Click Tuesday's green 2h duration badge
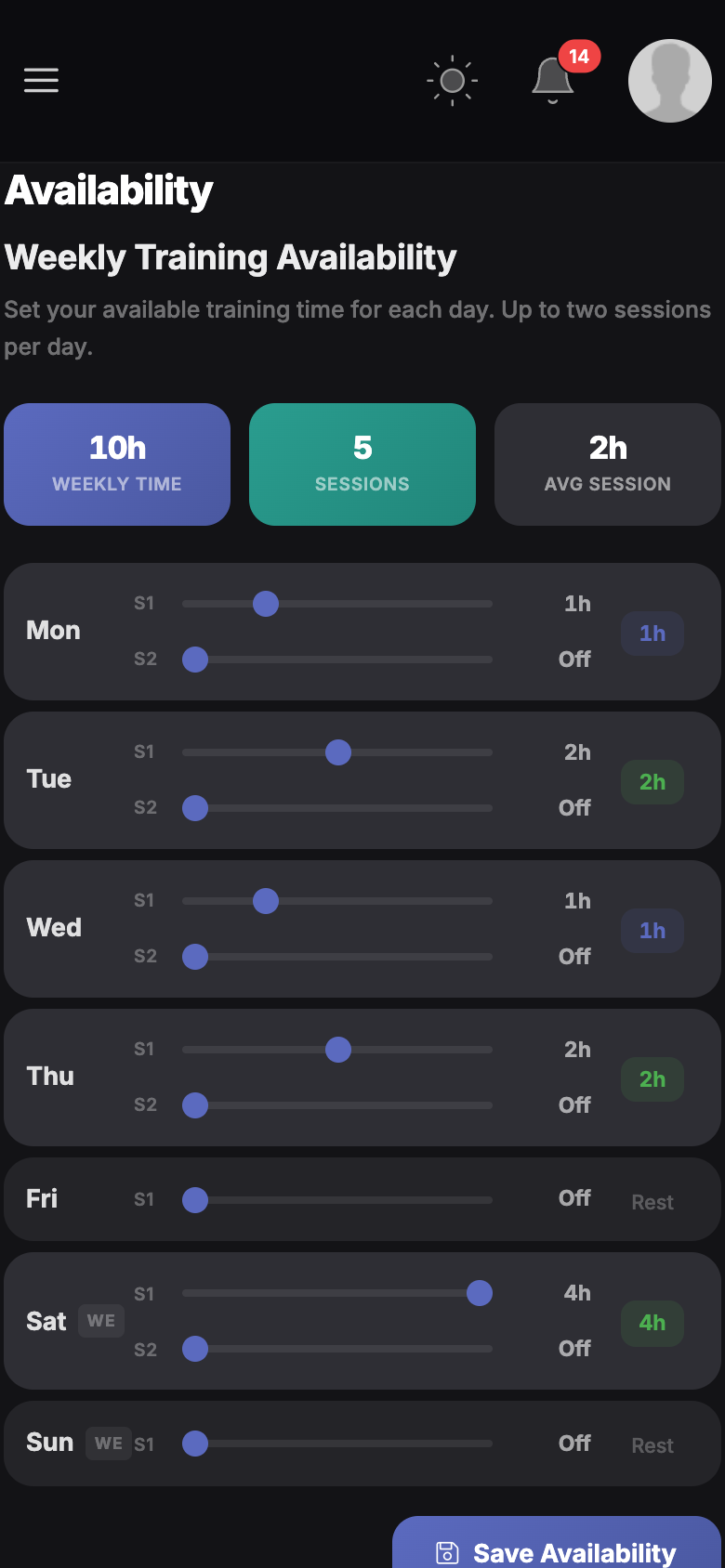Image resolution: width=725 pixels, height=1568 pixels. [x=652, y=782]
